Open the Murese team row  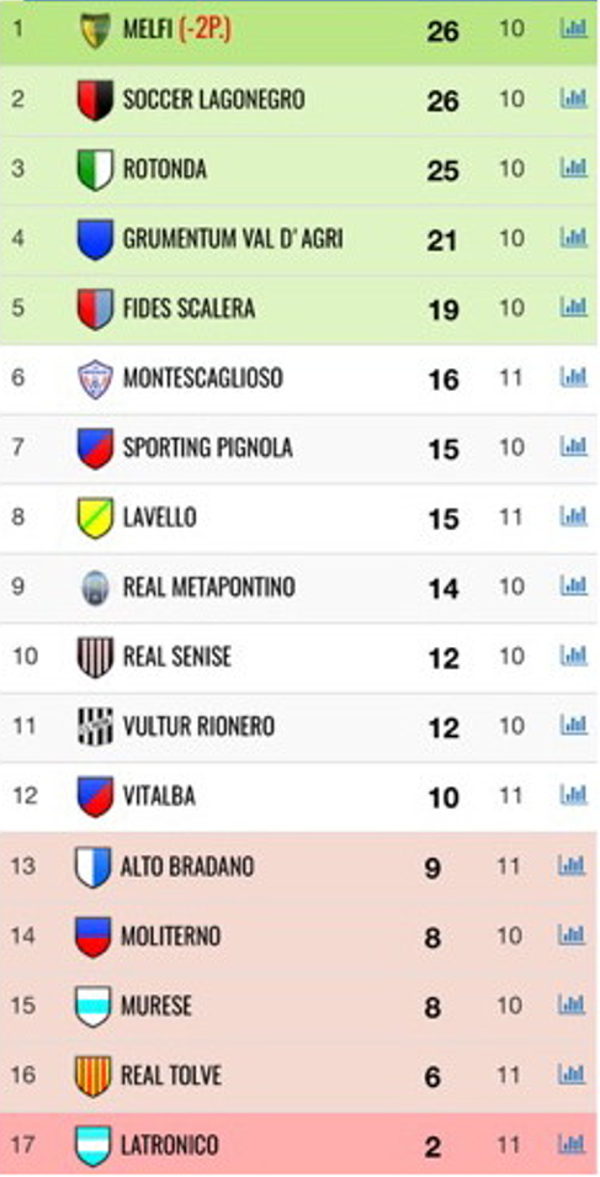[x=299, y=1005]
